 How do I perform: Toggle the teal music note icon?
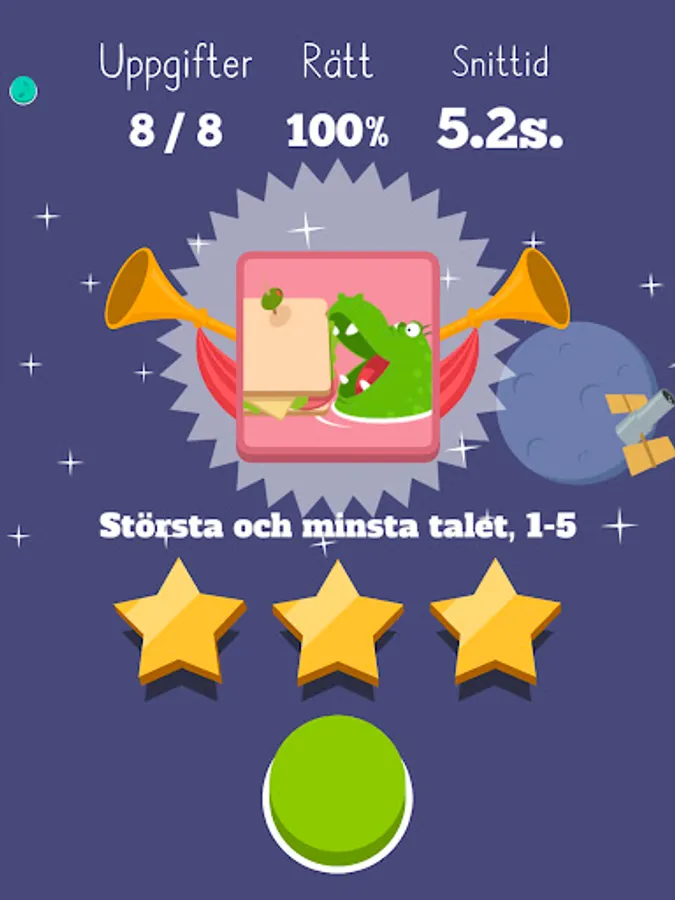tap(23, 91)
